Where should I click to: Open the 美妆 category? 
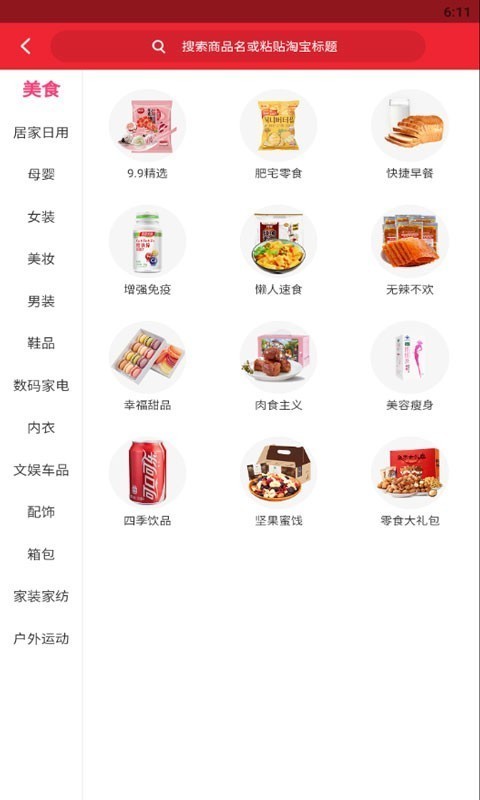(41, 259)
